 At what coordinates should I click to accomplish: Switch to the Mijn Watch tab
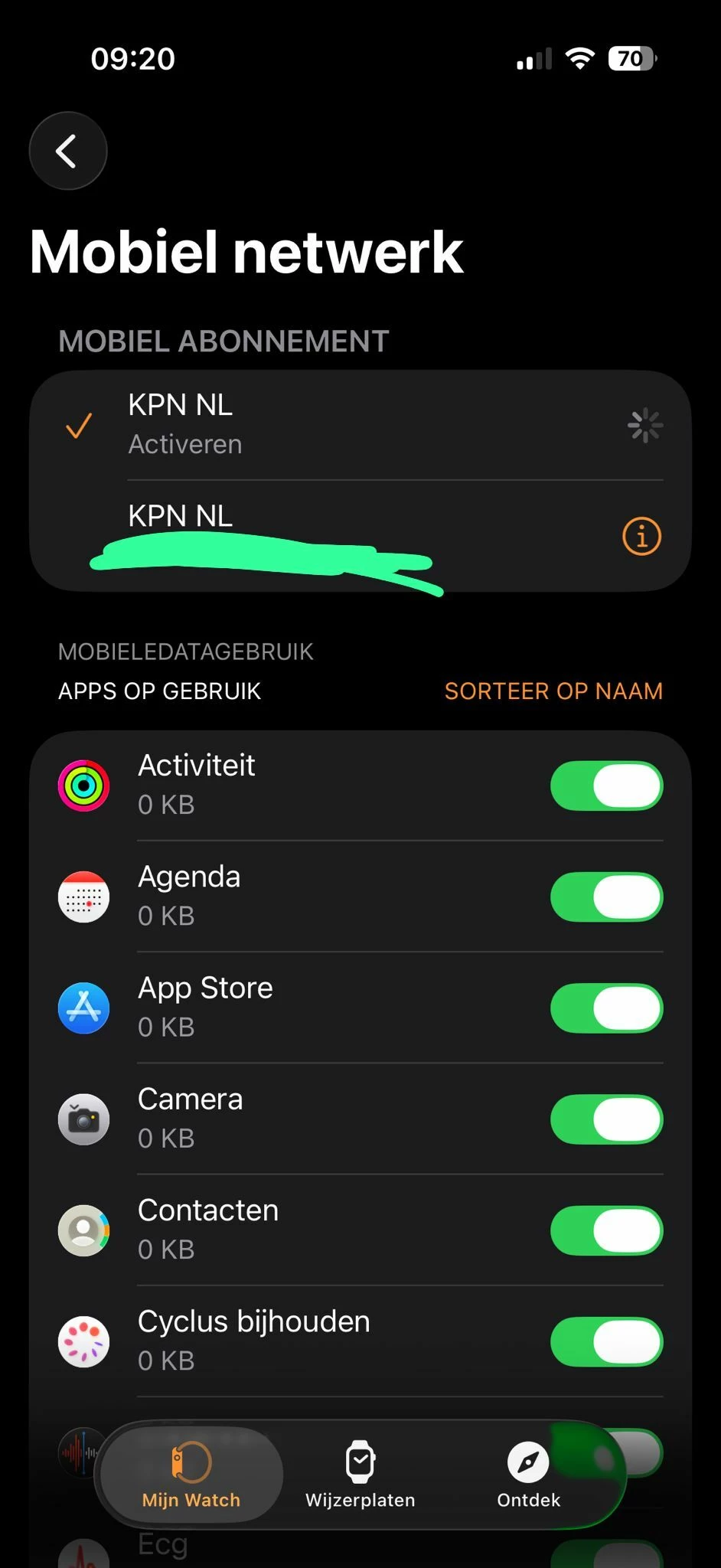(x=191, y=1475)
